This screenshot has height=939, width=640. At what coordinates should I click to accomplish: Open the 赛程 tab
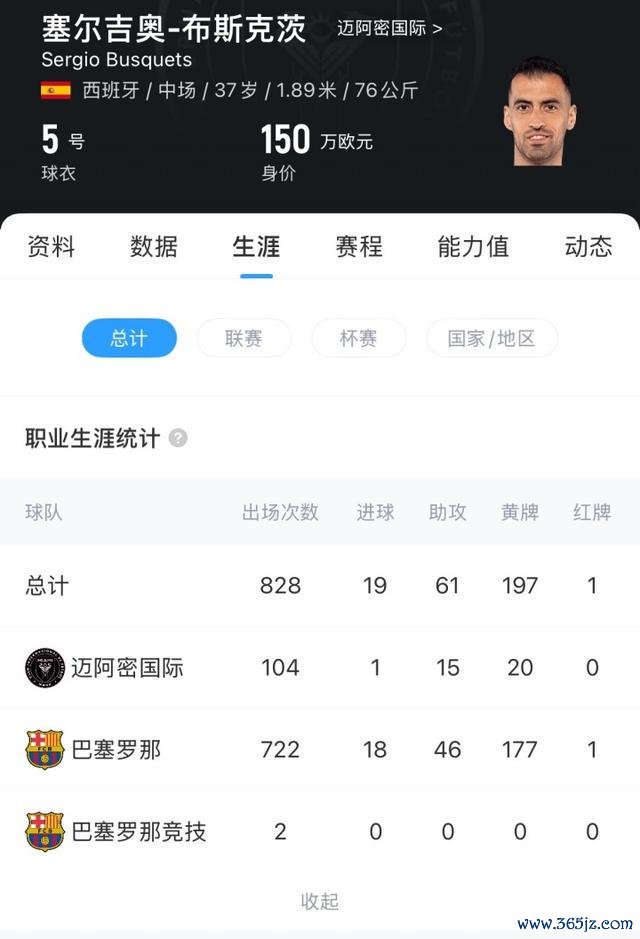[x=359, y=246]
